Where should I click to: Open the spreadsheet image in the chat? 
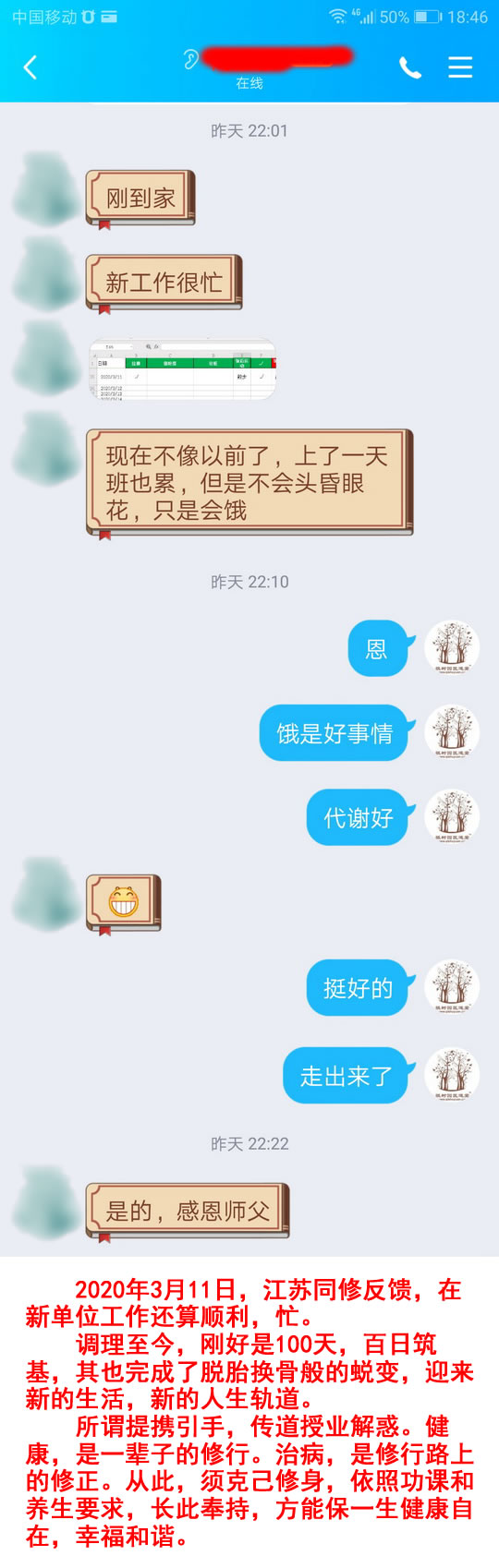183,368
